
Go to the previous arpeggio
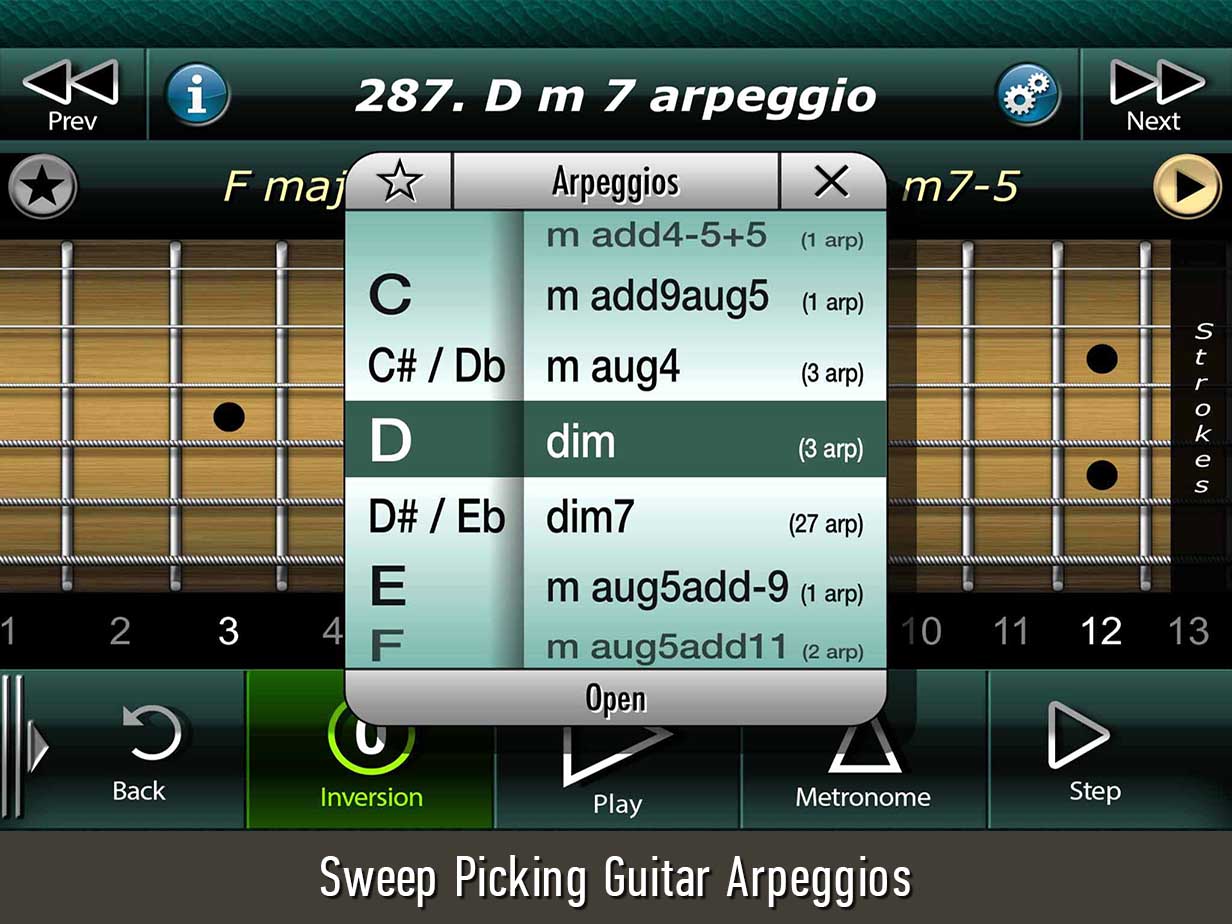click(x=72, y=95)
